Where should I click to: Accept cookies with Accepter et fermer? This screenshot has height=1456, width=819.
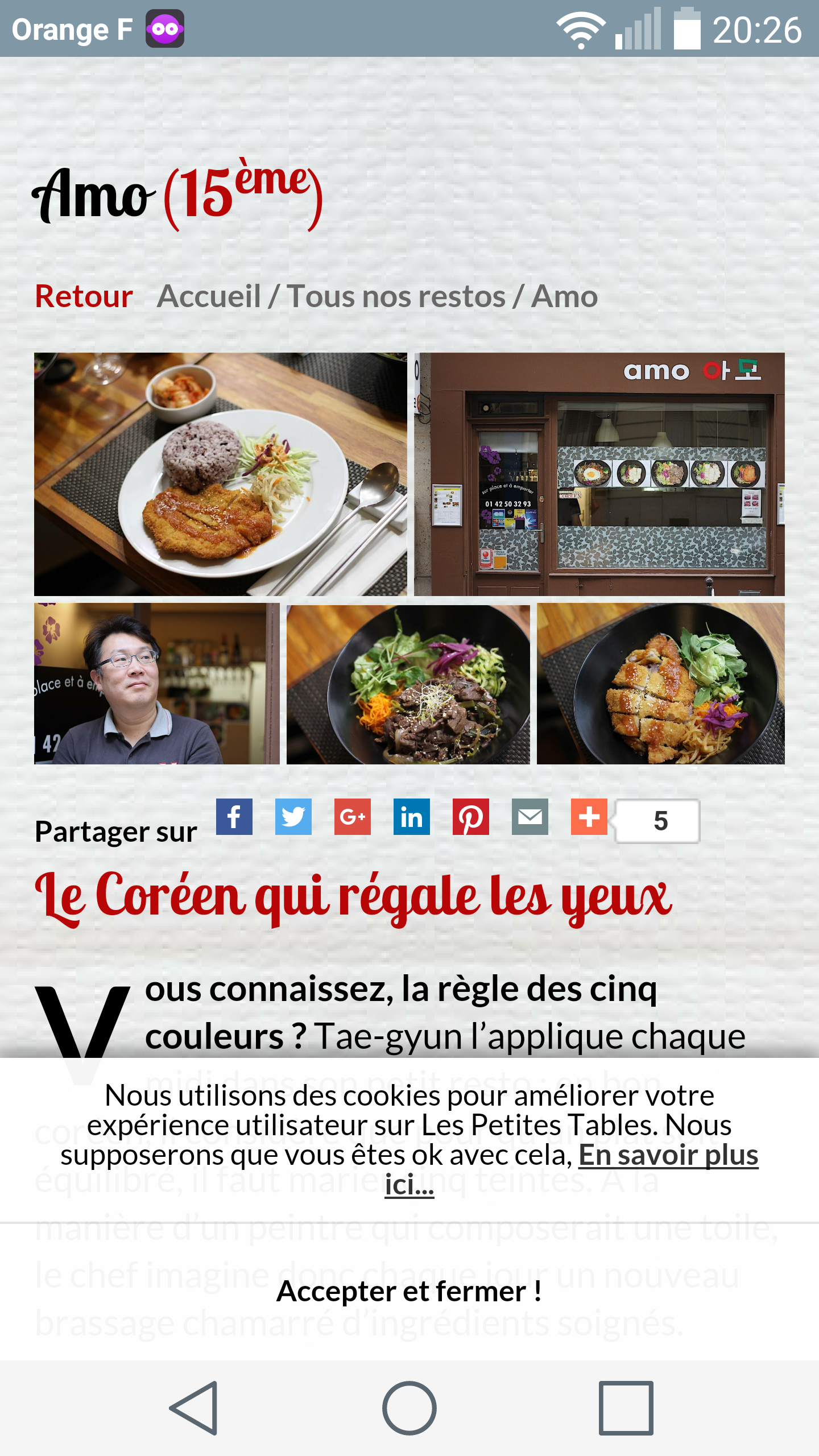(x=409, y=1291)
